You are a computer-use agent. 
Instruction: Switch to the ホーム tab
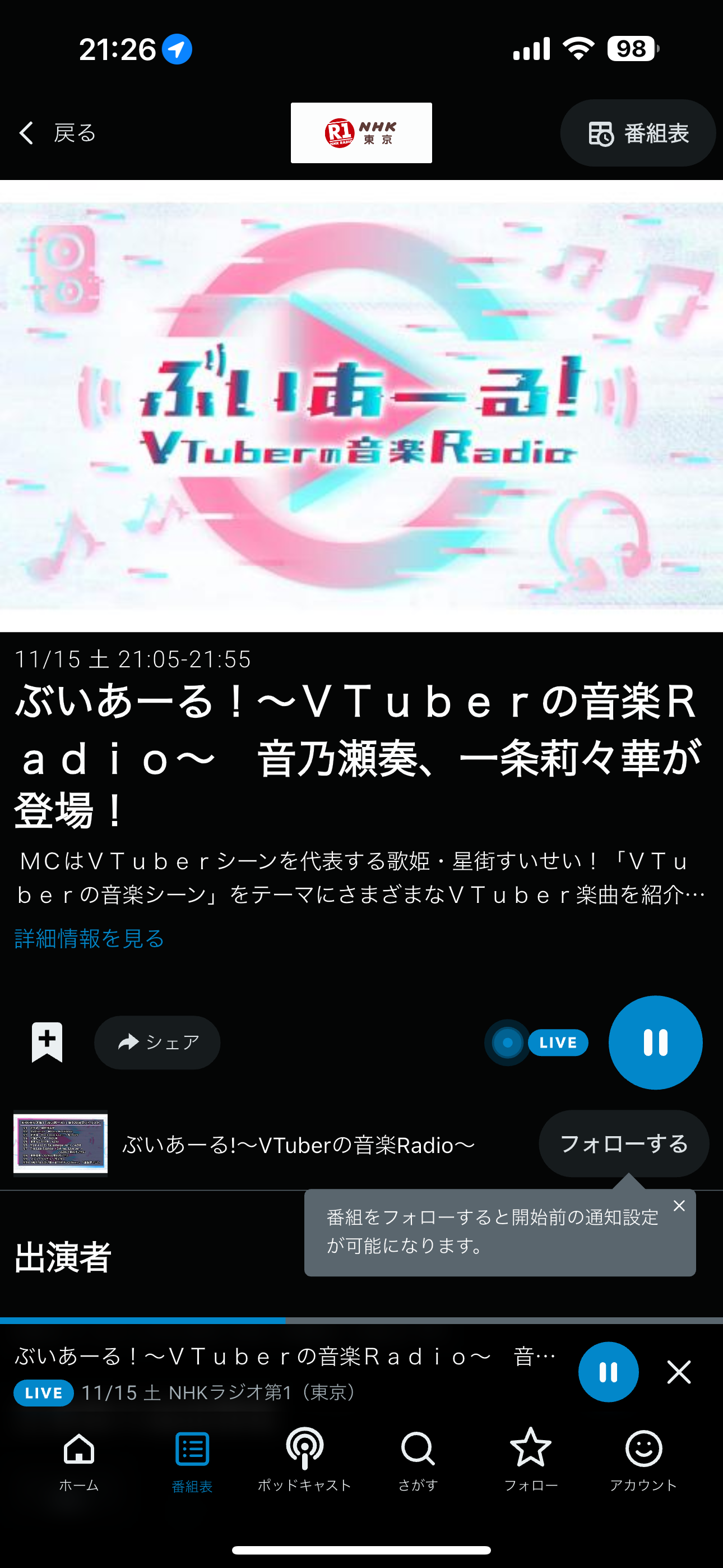(x=79, y=1459)
